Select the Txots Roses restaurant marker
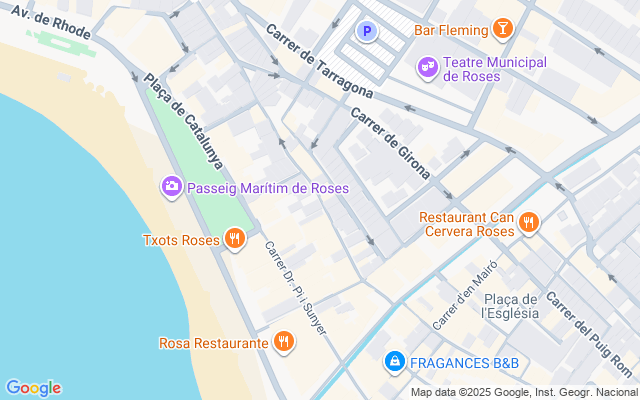The image size is (640, 400). (234, 239)
